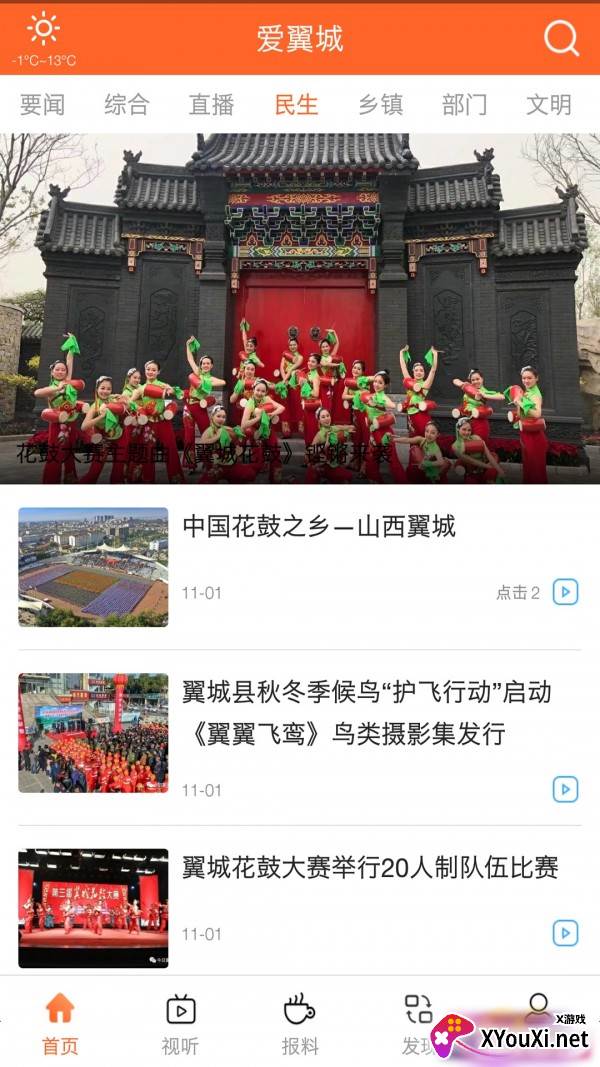
Task: Select the 民生 tab
Action: click(296, 104)
